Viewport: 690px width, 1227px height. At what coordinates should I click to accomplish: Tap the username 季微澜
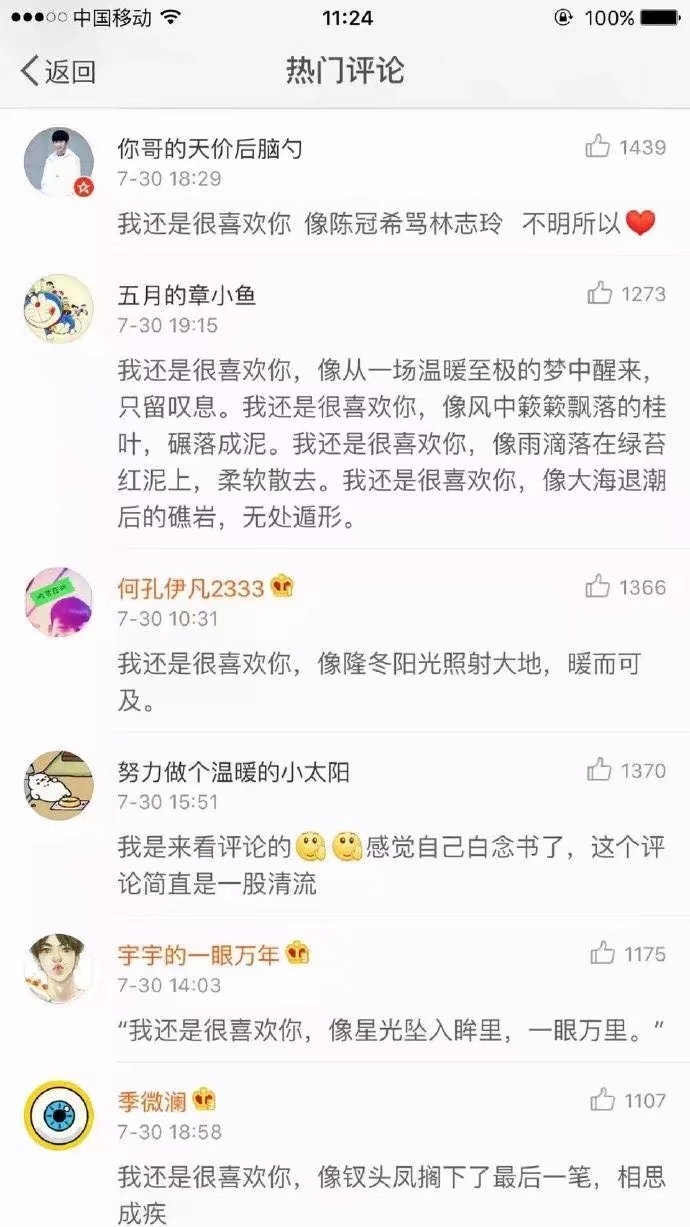pos(153,1101)
